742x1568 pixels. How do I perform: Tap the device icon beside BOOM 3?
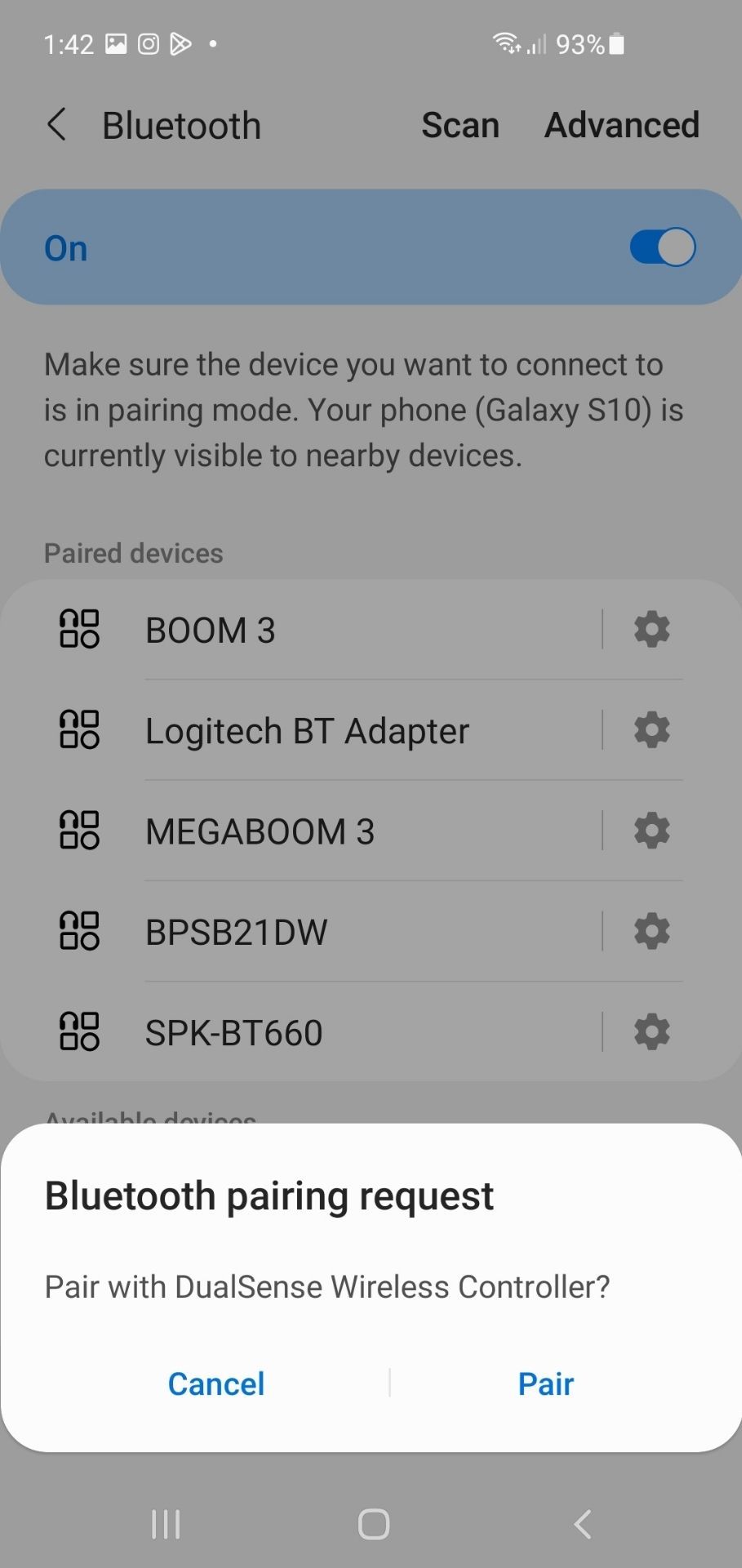[x=79, y=629]
